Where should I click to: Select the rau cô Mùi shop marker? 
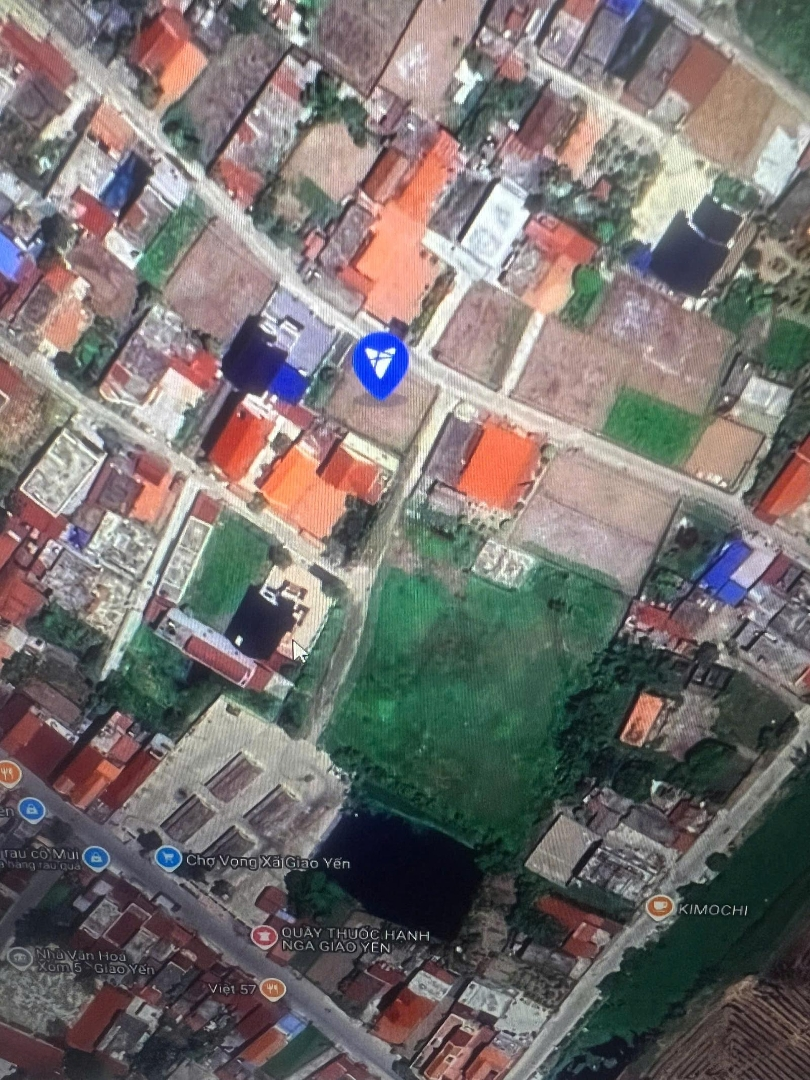(x=96, y=857)
